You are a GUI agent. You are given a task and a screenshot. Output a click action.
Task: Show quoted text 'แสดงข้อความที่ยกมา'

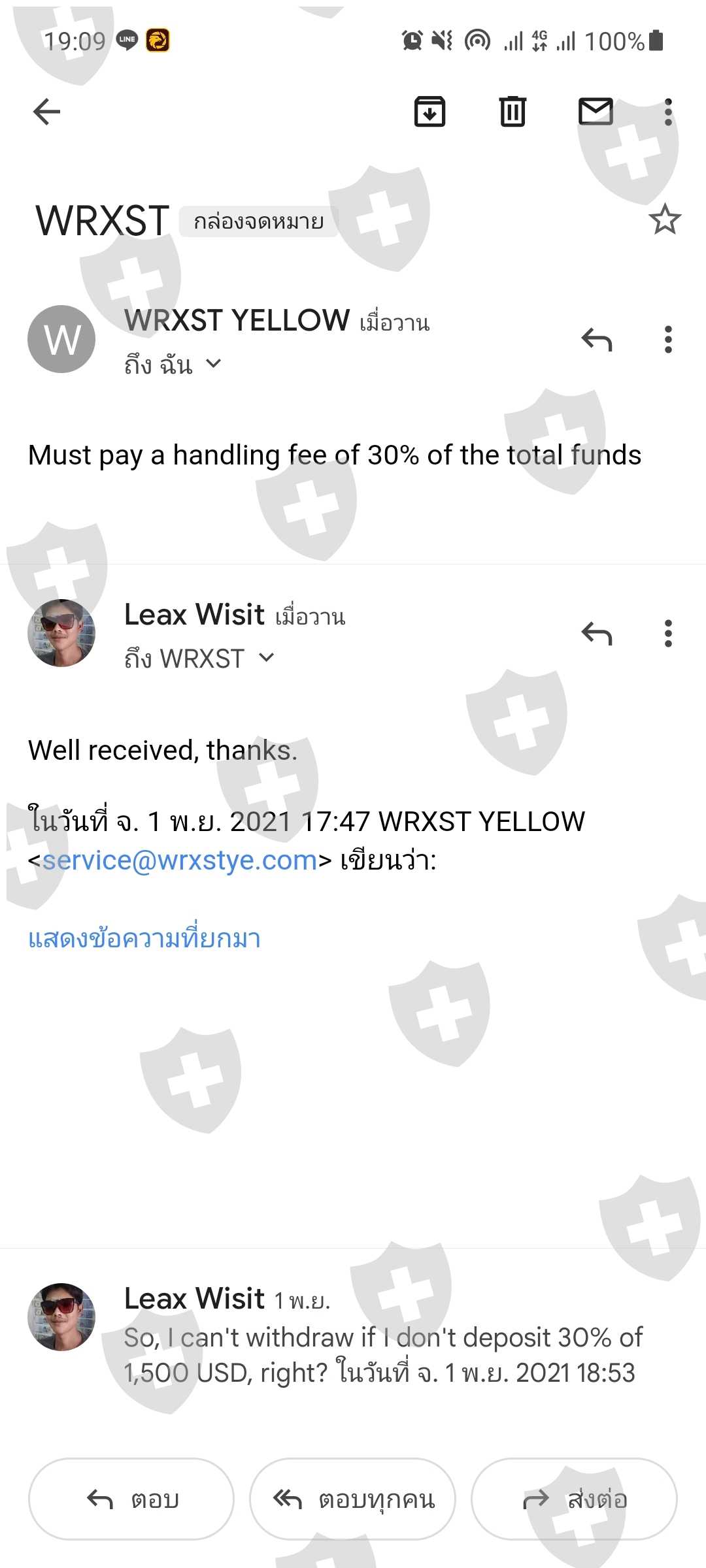point(144,939)
